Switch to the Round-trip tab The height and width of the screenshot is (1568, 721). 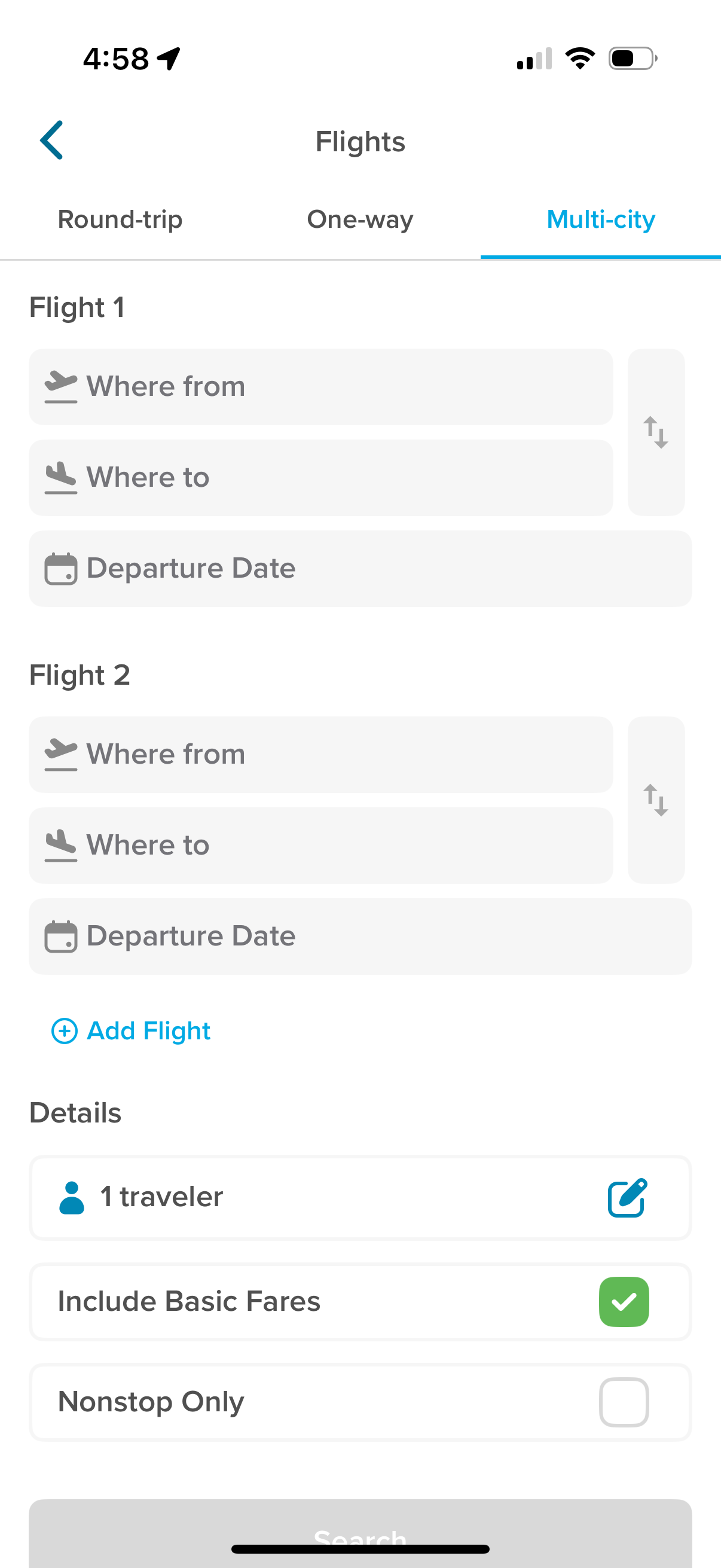pos(120,219)
